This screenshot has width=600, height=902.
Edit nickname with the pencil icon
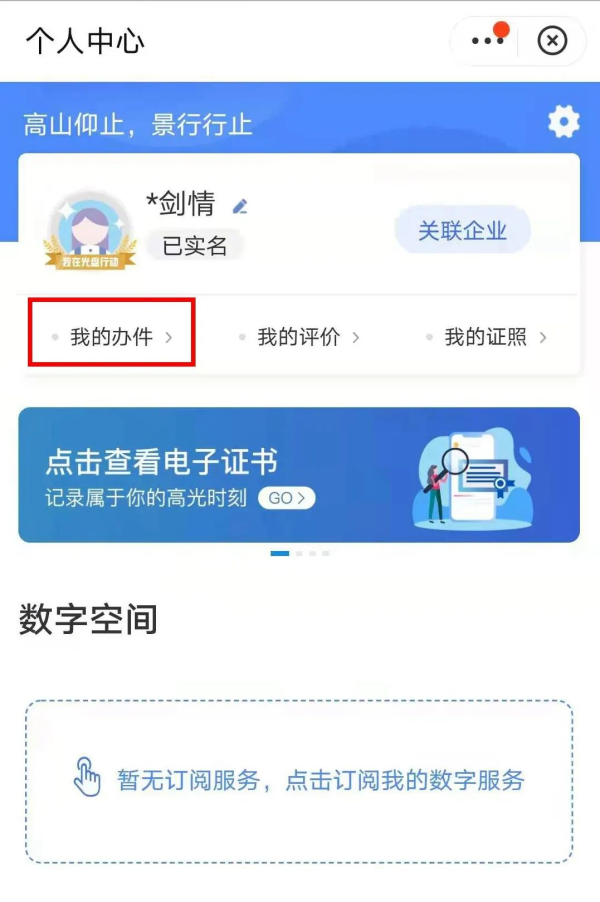coord(240,207)
